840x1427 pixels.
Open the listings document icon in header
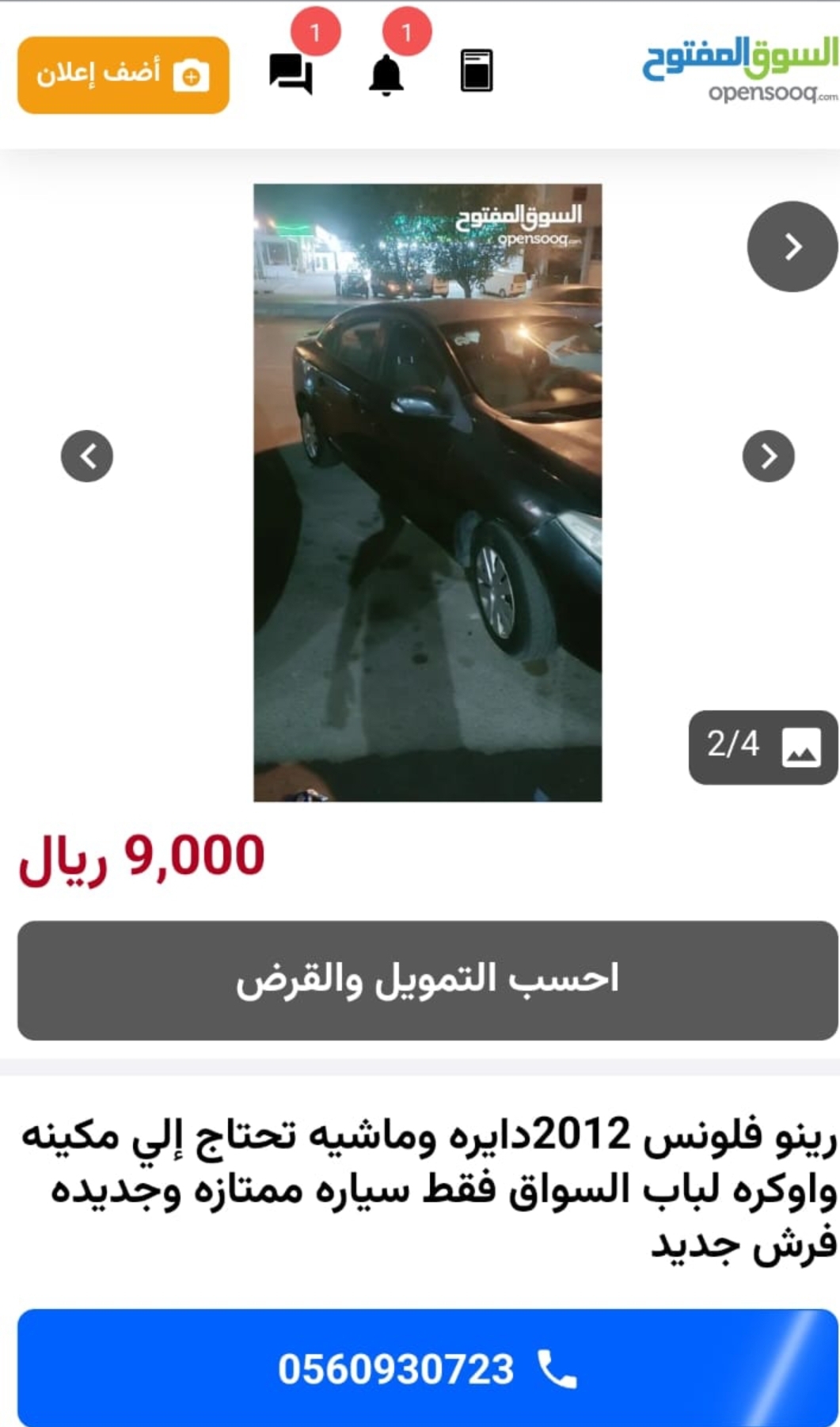coord(477,70)
